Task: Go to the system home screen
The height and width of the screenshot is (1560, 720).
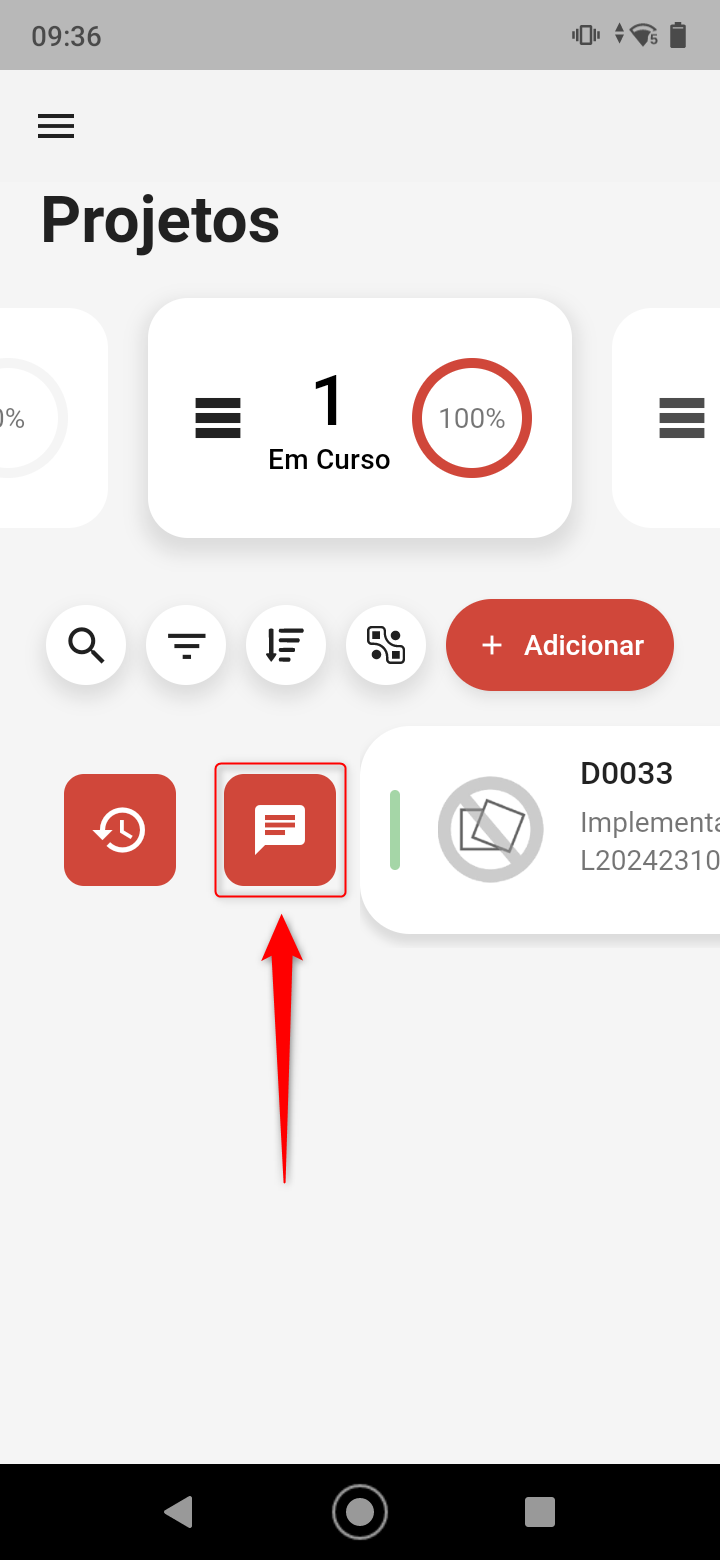Action: [x=360, y=1511]
